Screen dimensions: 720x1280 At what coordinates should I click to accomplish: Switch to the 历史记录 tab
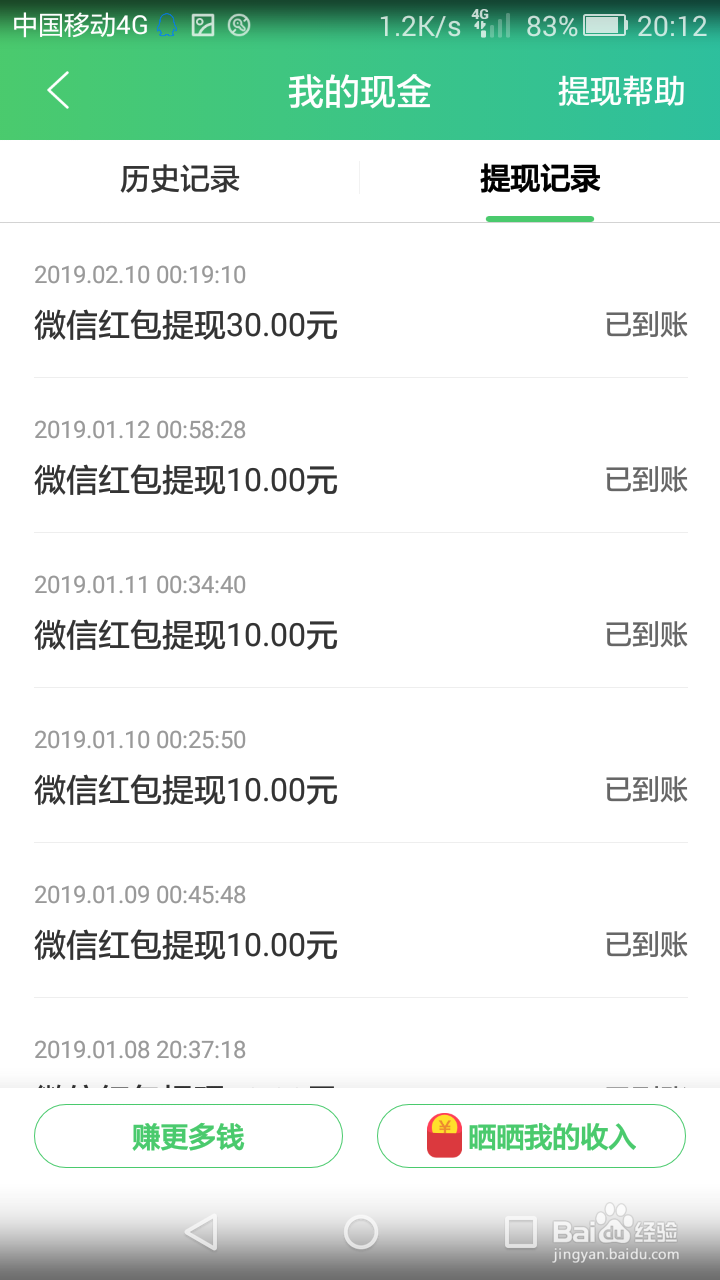(180, 180)
